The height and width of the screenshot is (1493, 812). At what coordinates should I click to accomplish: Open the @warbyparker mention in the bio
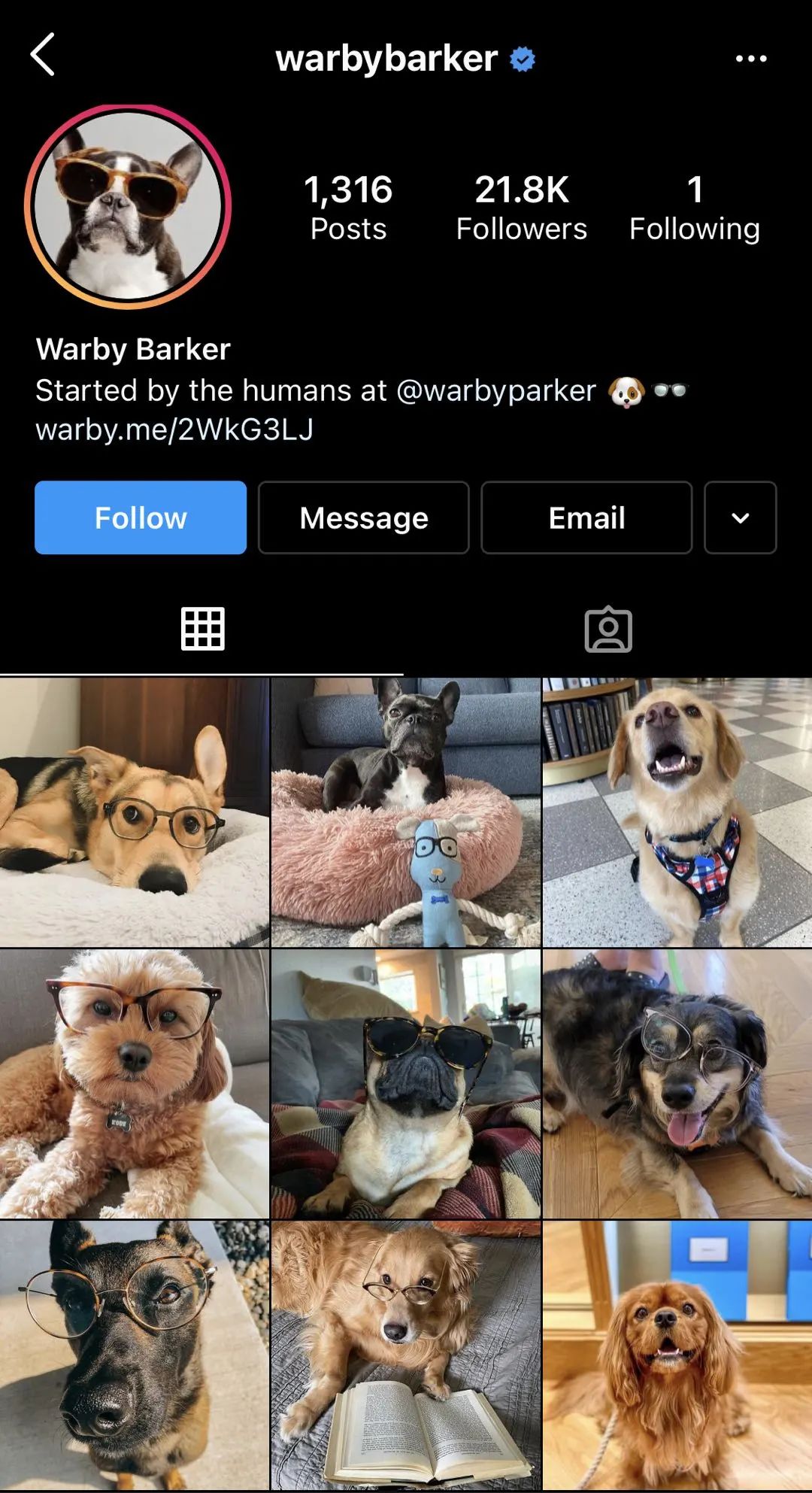(x=495, y=390)
